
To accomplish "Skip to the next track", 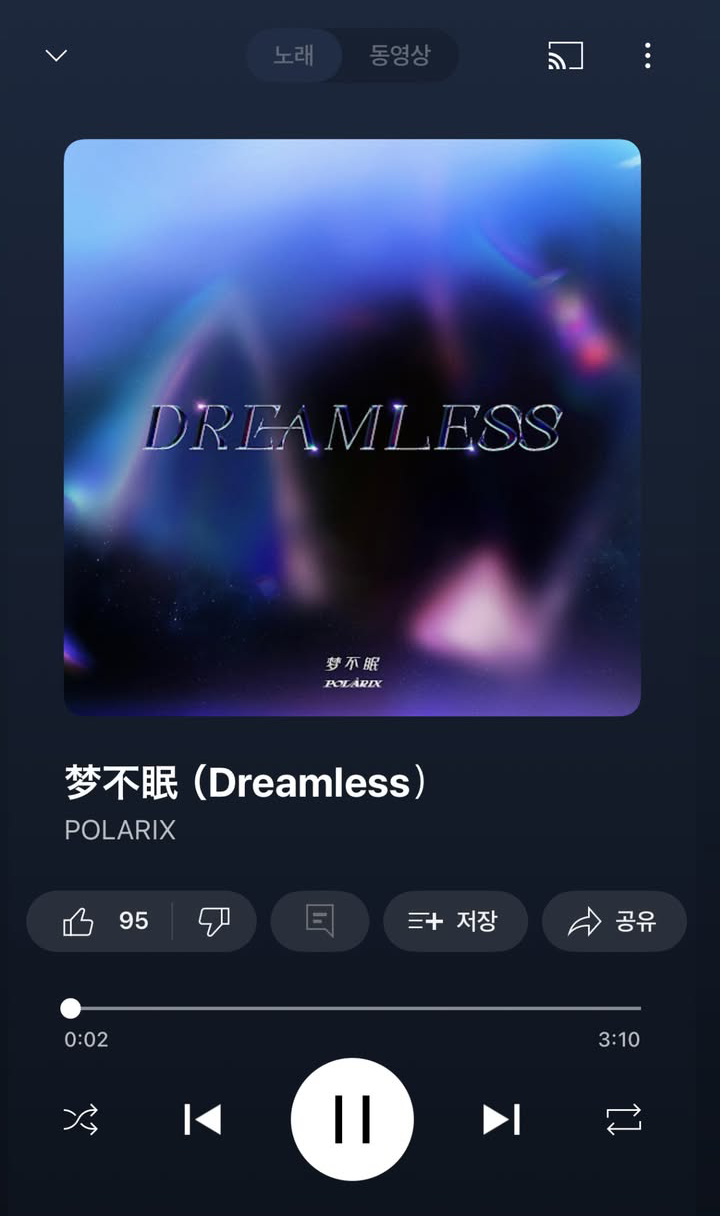I will pyautogui.click(x=501, y=1120).
